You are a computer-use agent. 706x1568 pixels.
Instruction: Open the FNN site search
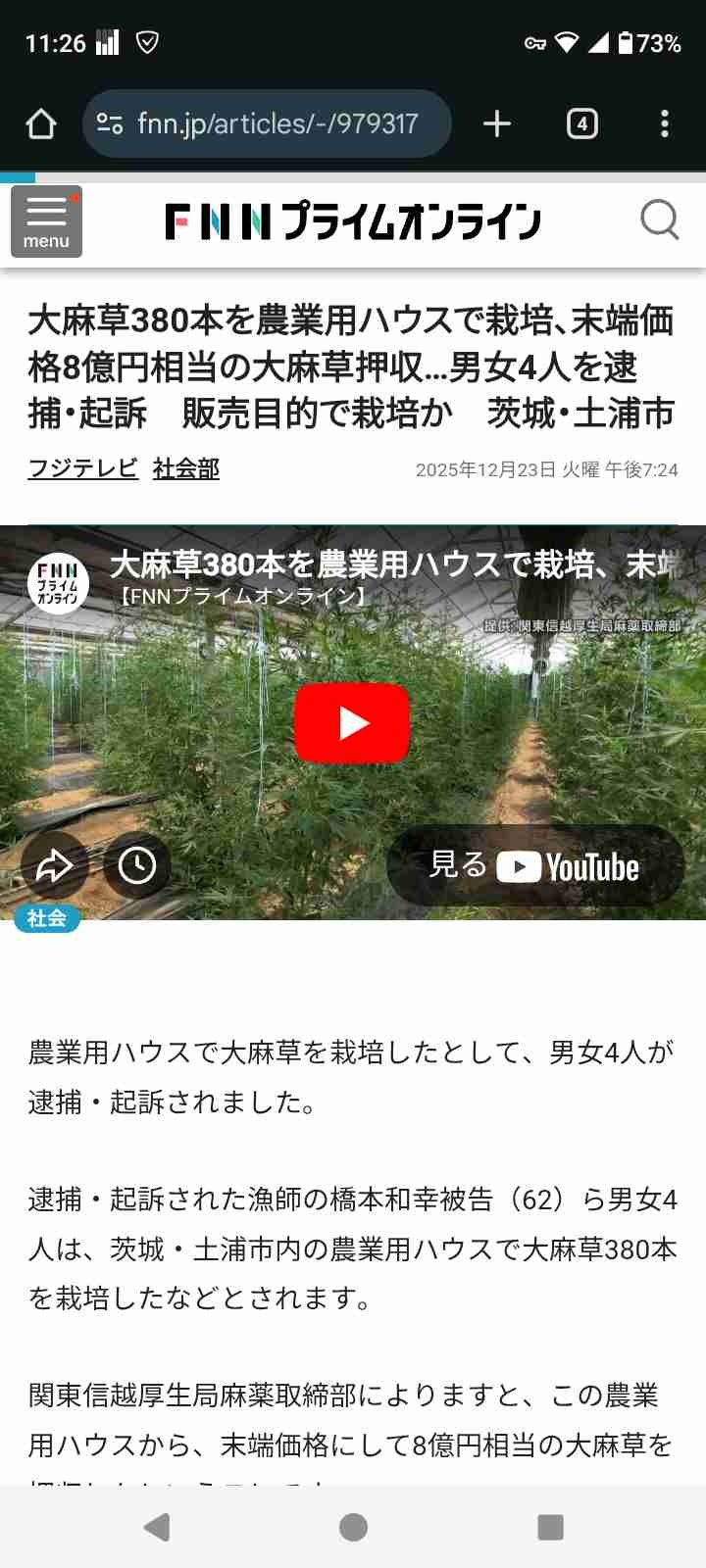click(x=659, y=220)
